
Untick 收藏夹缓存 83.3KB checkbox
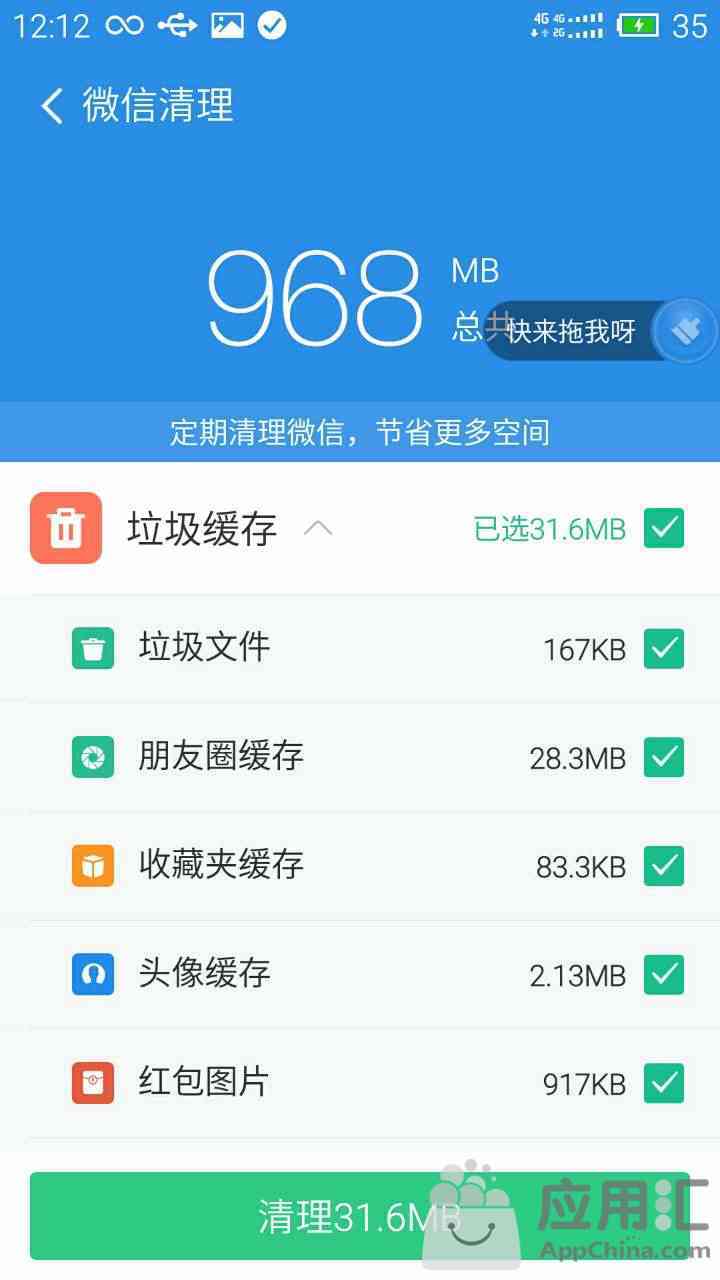664,866
